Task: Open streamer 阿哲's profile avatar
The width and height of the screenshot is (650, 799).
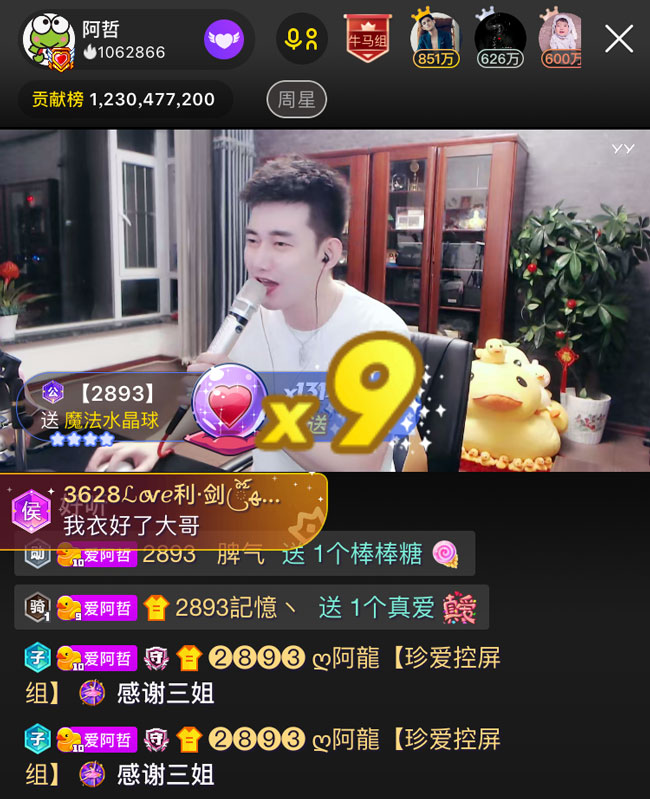Action: [47, 40]
